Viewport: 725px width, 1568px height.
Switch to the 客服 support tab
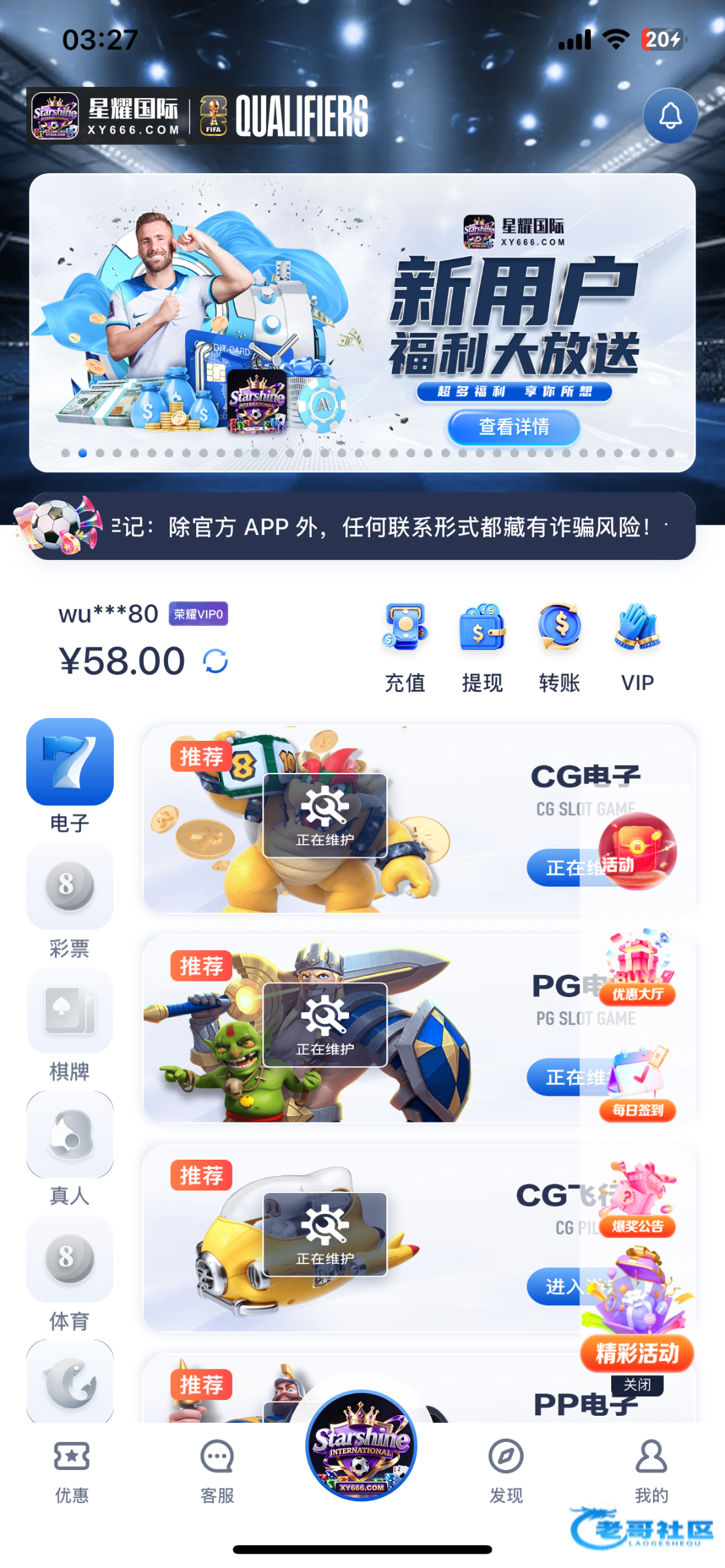(x=217, y=1470)
